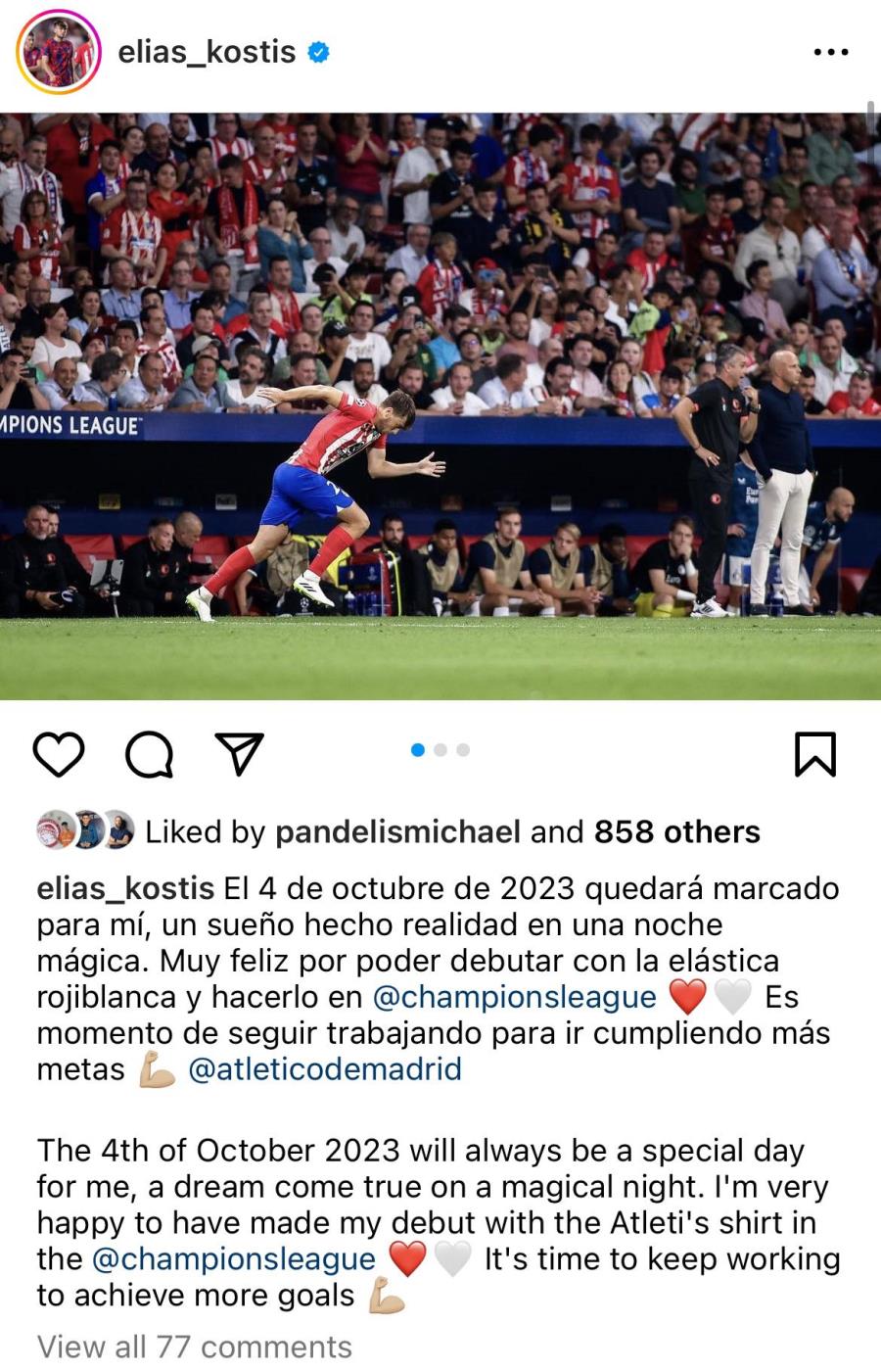Open elias_kostis profile picture story
This screenshot has width=881, height=1372.
pyautogui.click(x=59, y=52)
